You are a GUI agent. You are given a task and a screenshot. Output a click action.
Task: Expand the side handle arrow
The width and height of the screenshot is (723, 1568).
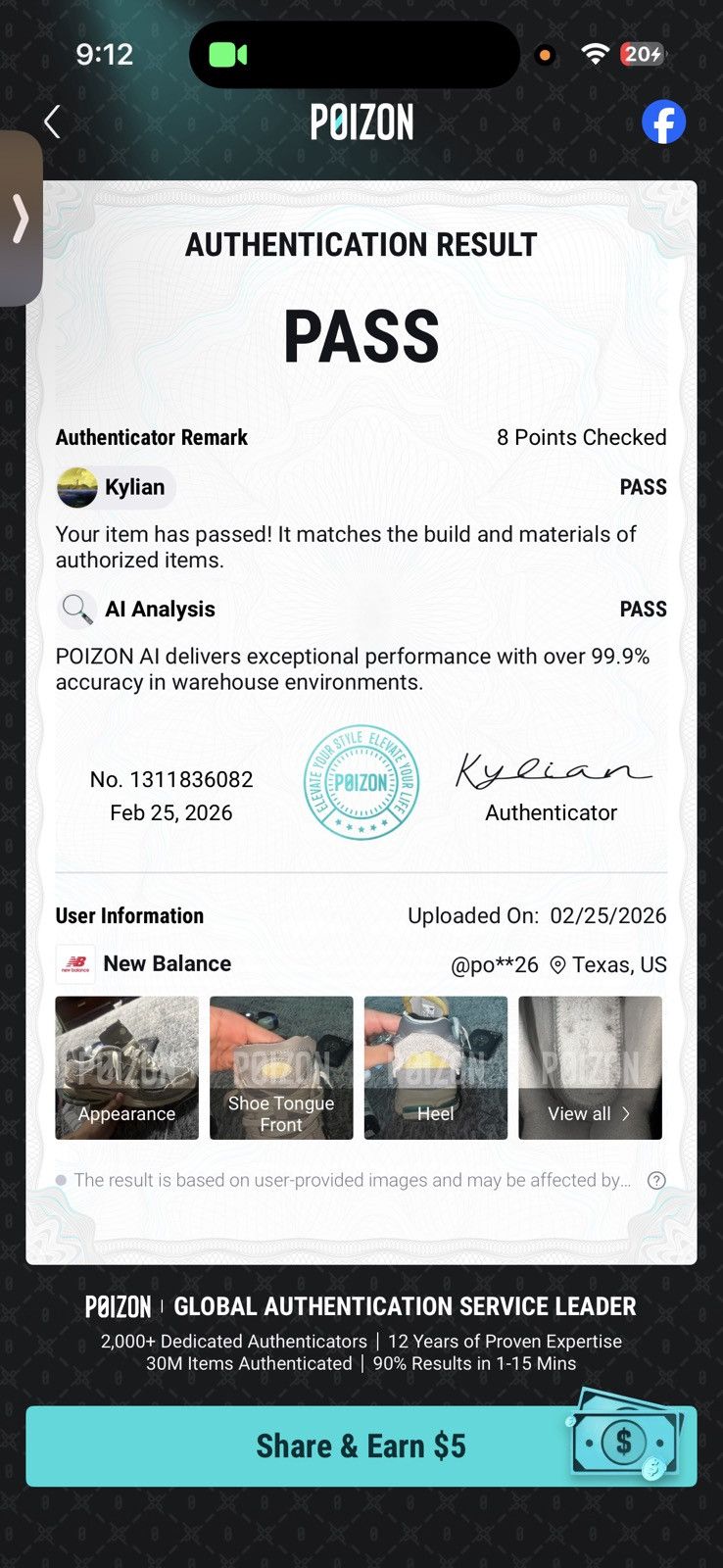(20, 218)
